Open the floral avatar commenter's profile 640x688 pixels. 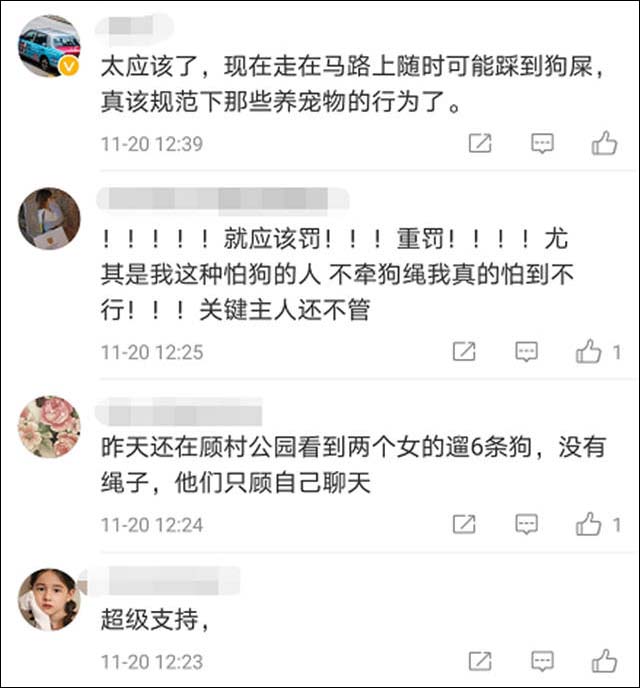(49, 427)
